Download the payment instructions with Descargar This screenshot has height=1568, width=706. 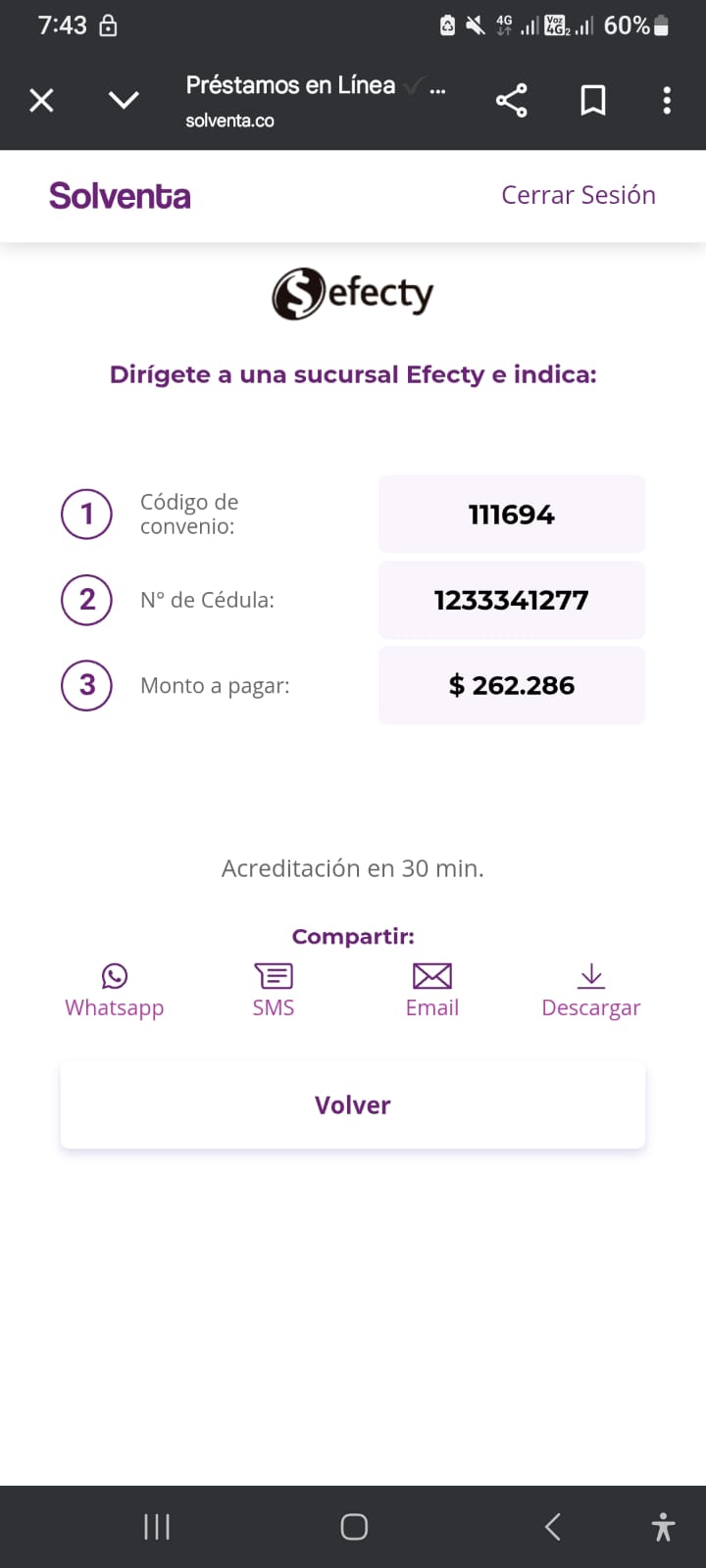590,991
